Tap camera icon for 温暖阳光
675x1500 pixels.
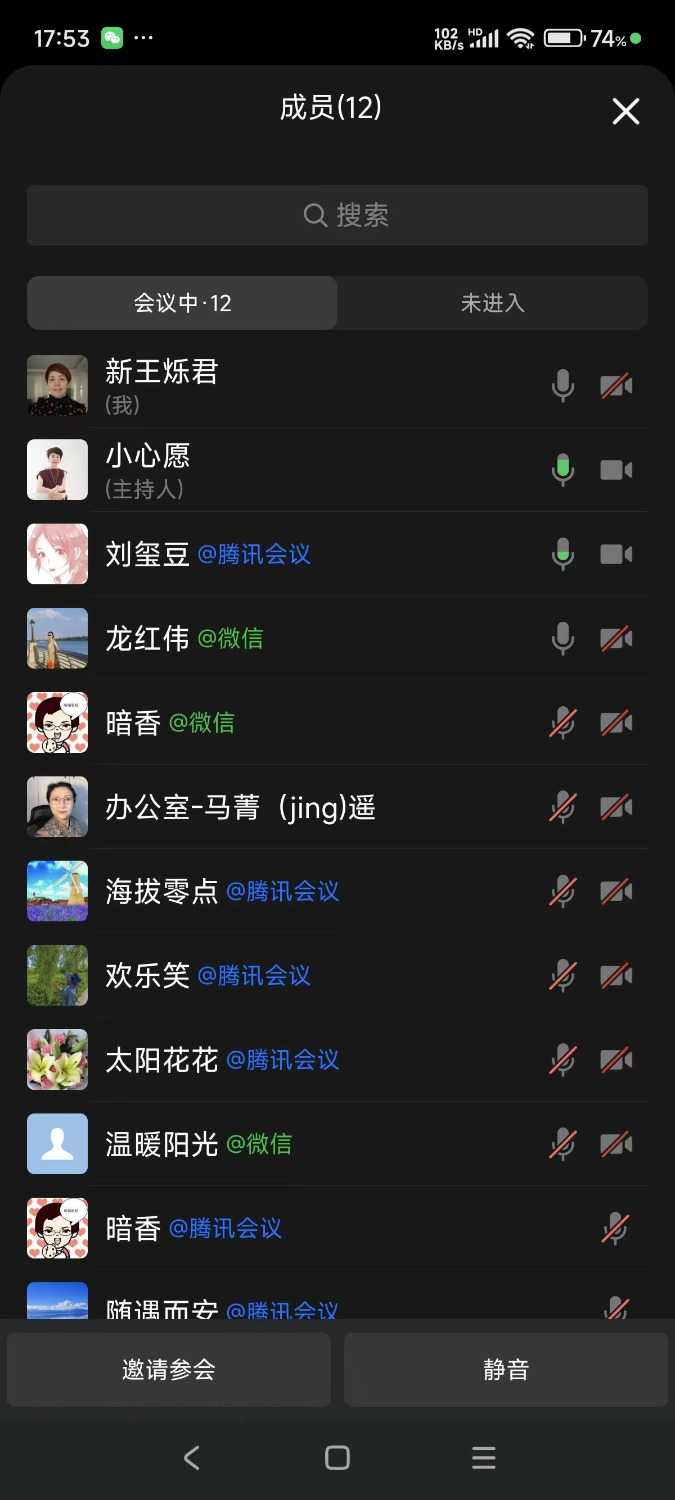tap(616, 1144)
